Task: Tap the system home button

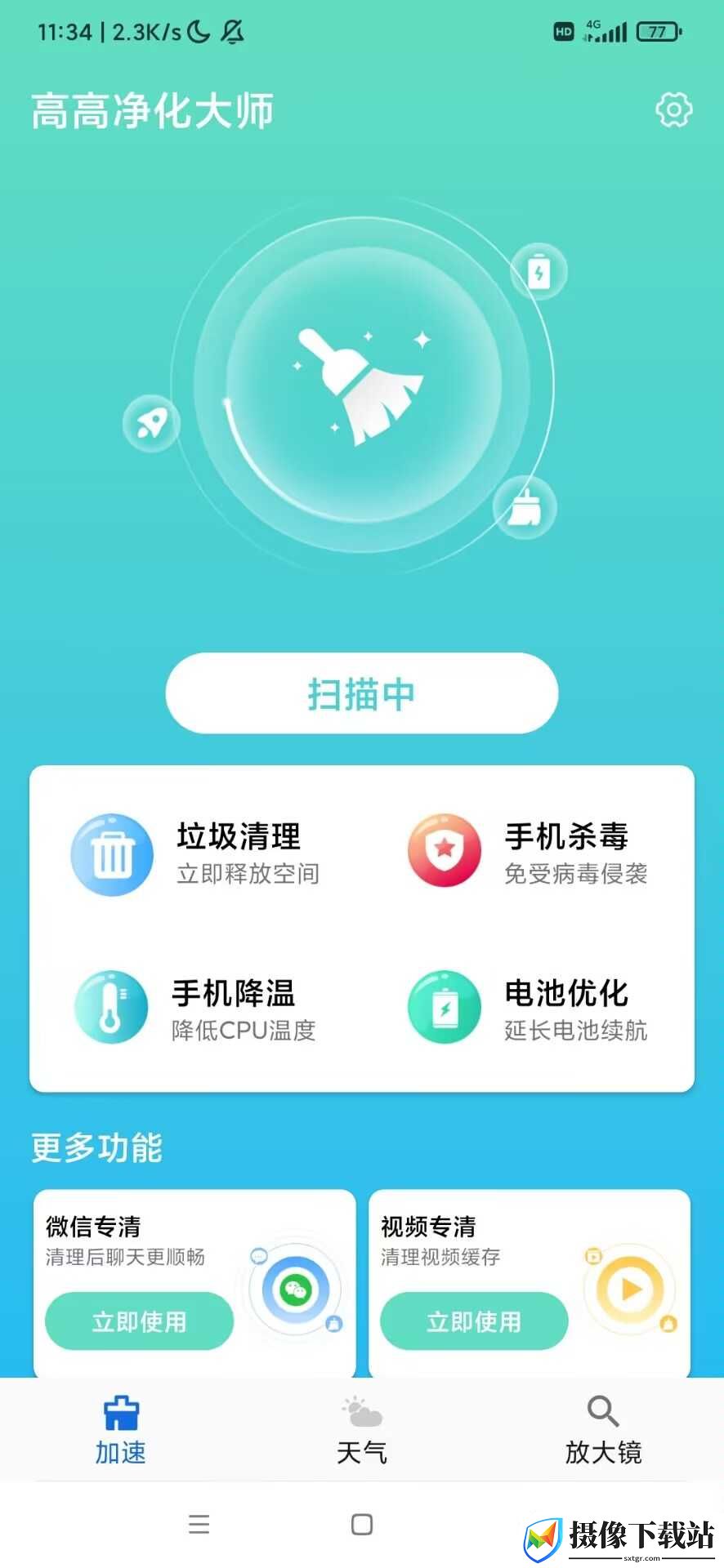Action: pos(362,1524)
